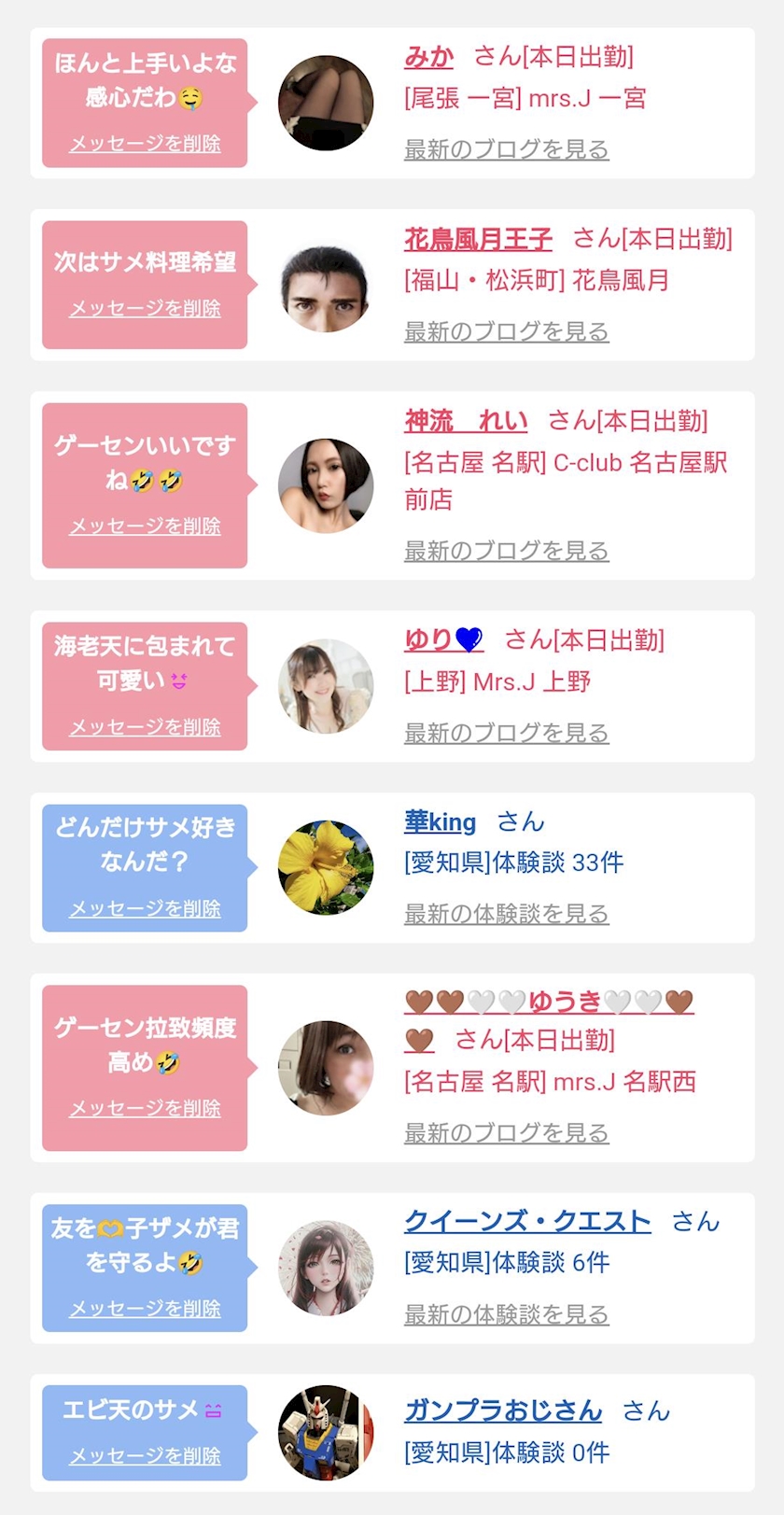Open ゆり's profile name link

point(443,639)
